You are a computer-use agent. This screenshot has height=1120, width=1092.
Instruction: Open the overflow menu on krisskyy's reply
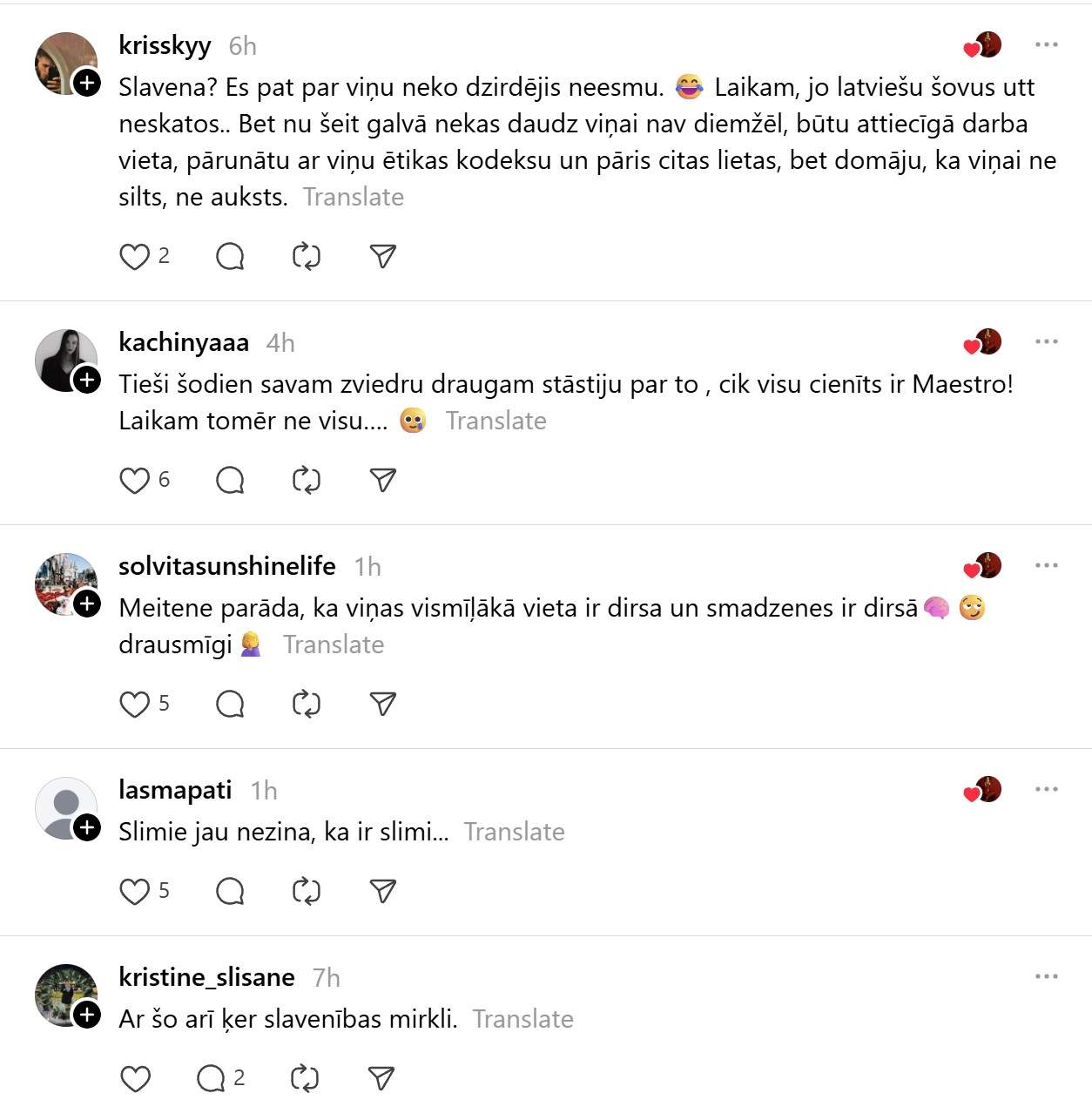[1046, 44]
